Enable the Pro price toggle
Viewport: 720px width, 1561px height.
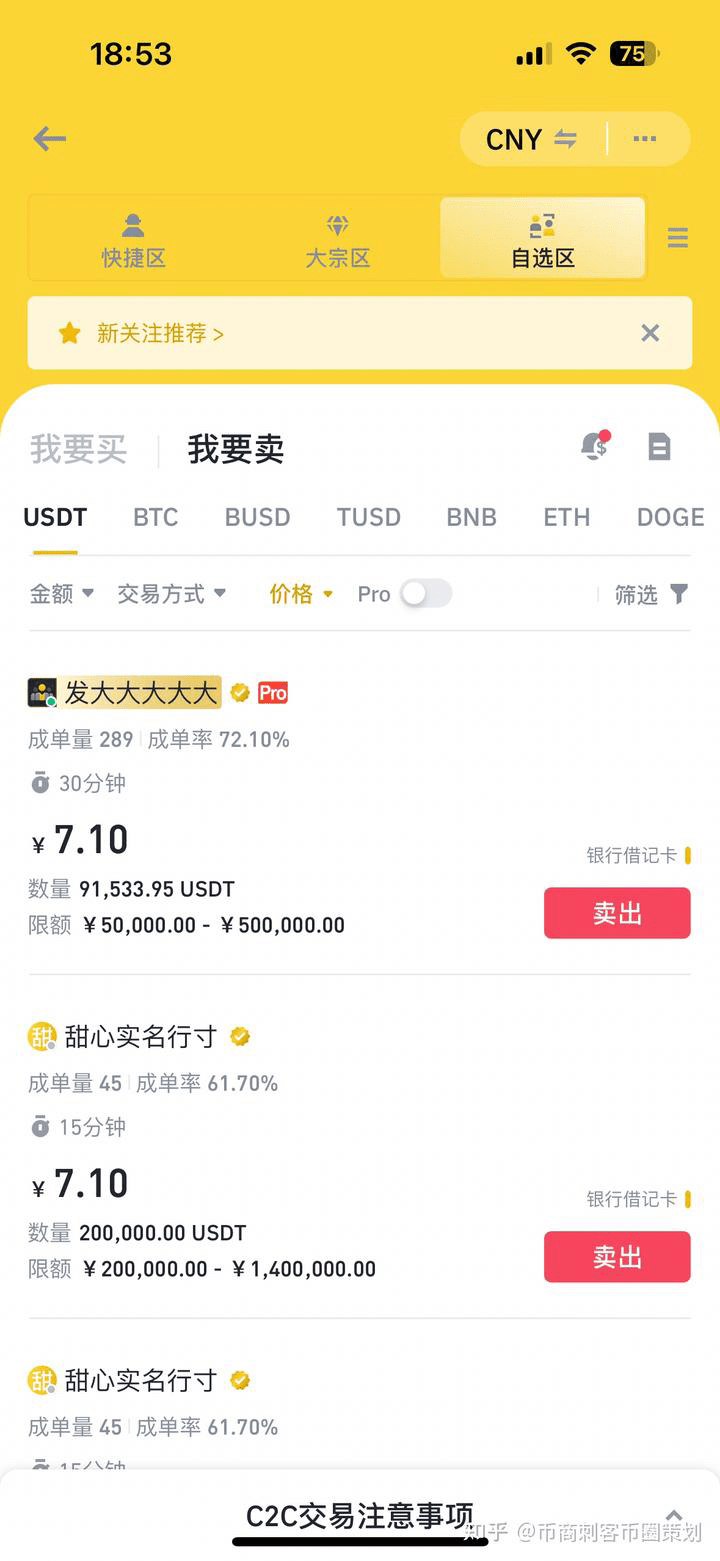pos(424,594)
